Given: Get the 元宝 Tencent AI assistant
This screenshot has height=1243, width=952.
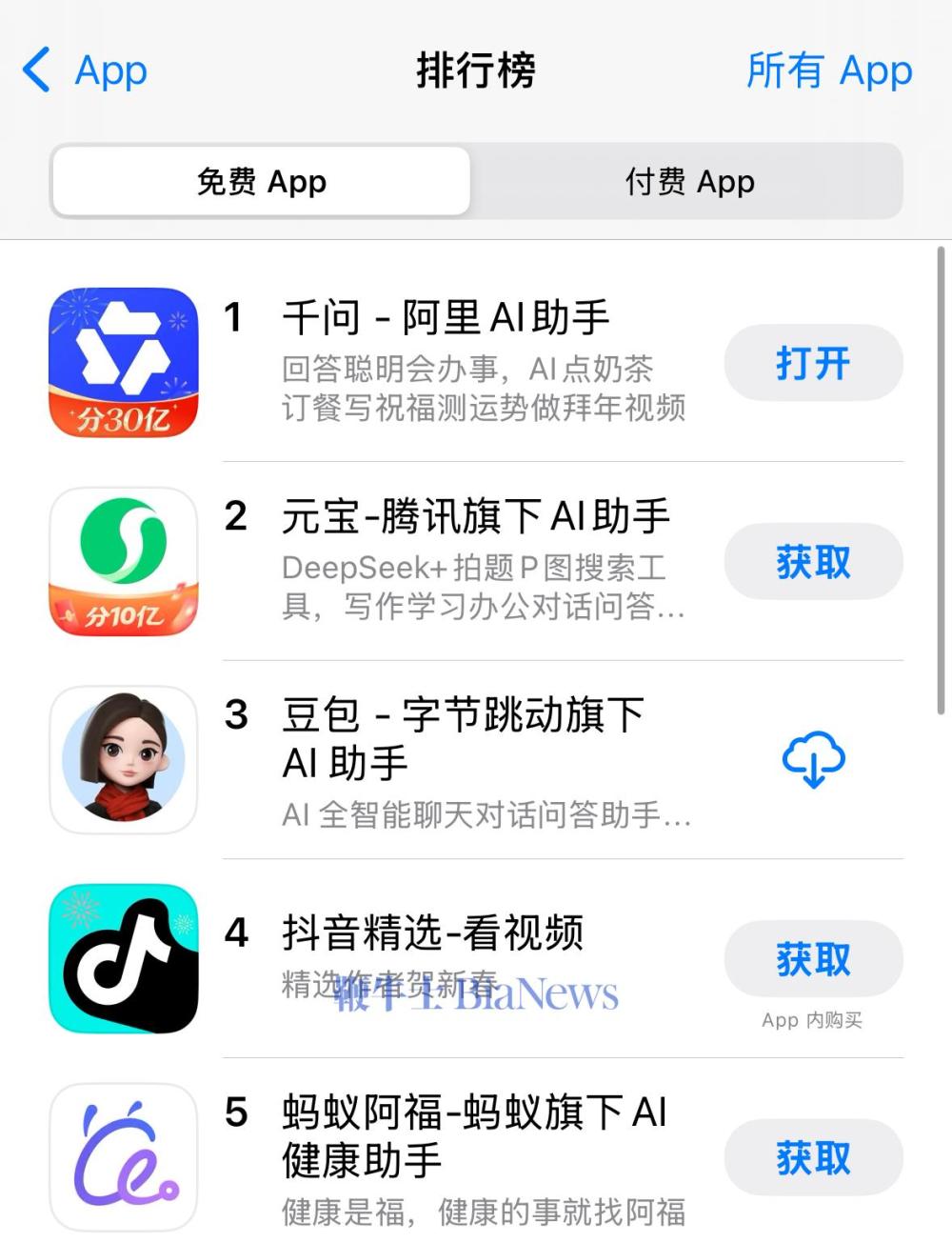Looking at the screenshot, I should [813, 562].
